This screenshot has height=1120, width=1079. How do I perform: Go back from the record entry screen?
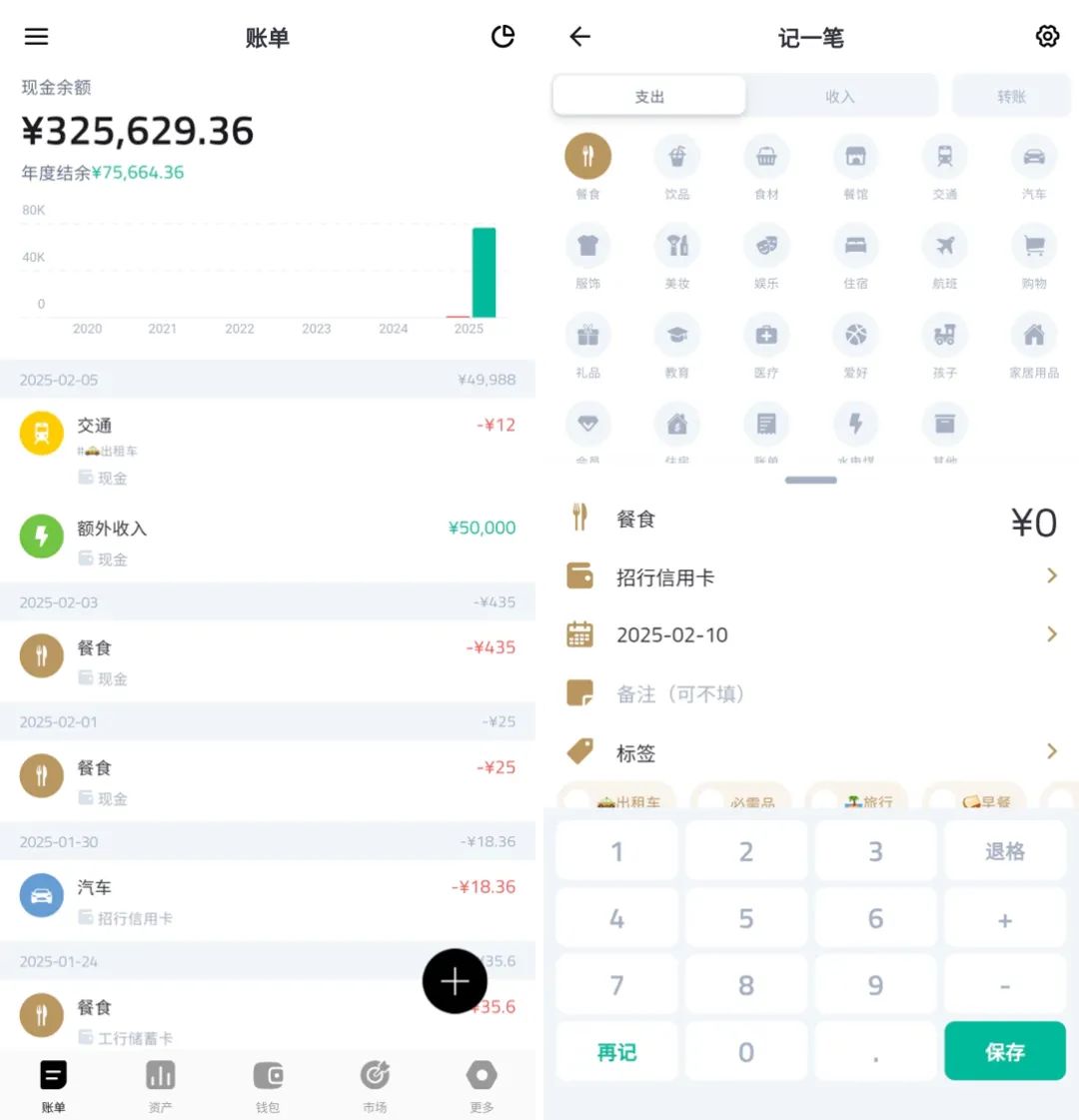580,37
